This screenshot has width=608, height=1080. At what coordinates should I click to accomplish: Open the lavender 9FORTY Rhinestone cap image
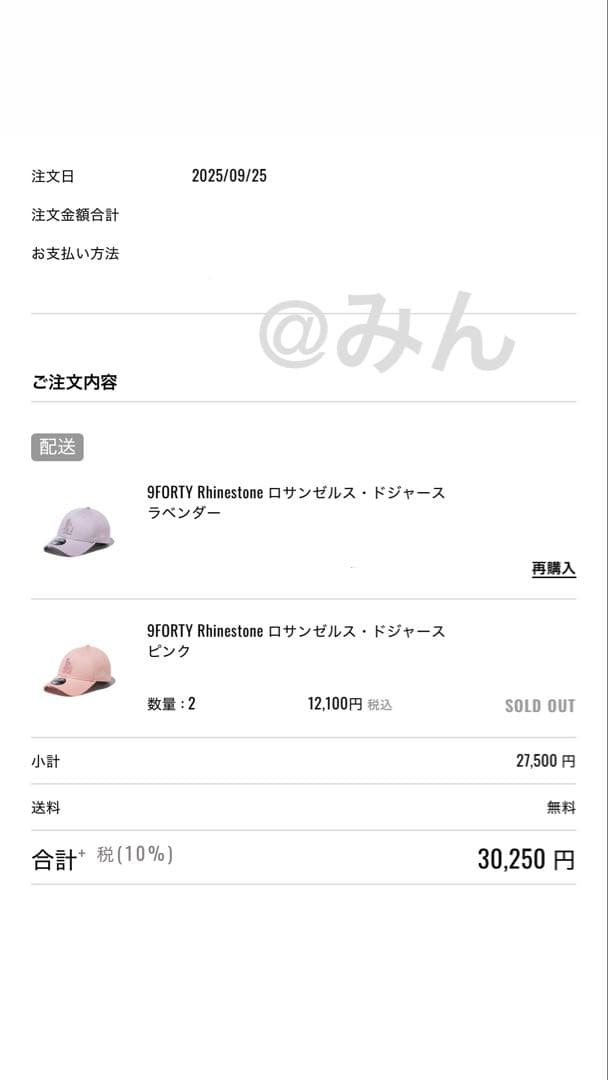(79, 531)
